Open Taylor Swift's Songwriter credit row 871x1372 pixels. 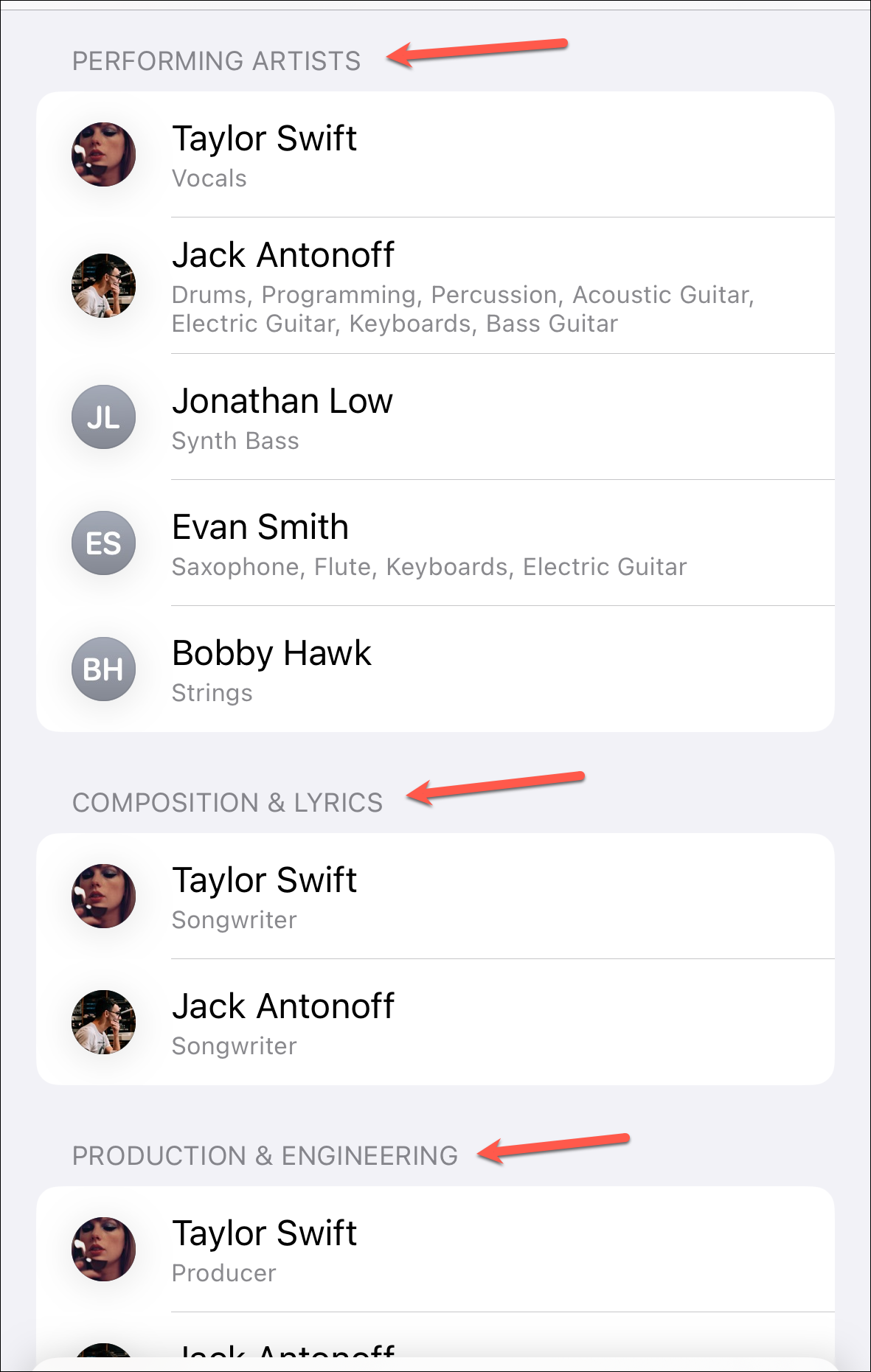tap(435, 896)
